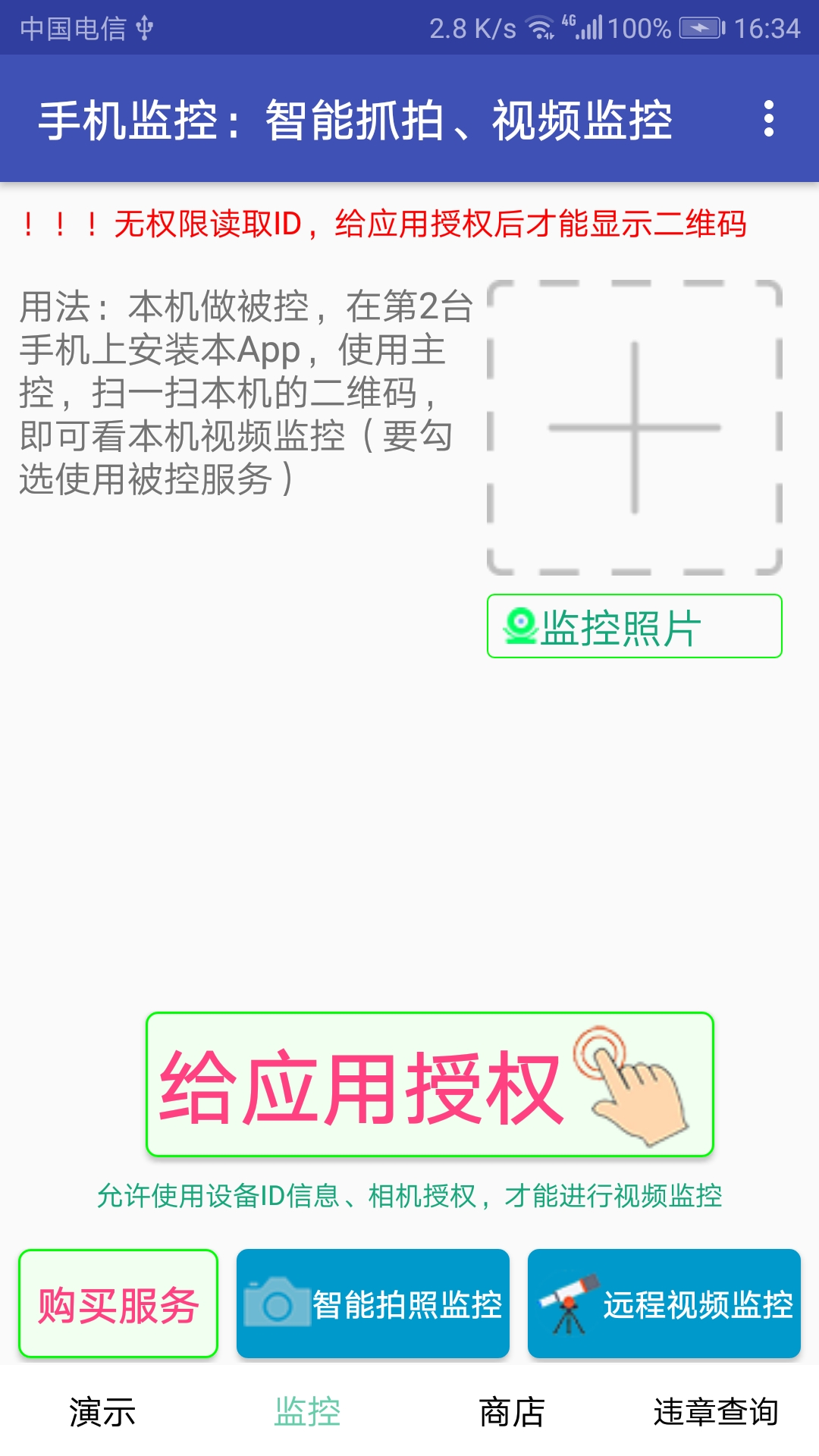Launch 远程视频监控 remote video monitoring

pos(664,1303)
